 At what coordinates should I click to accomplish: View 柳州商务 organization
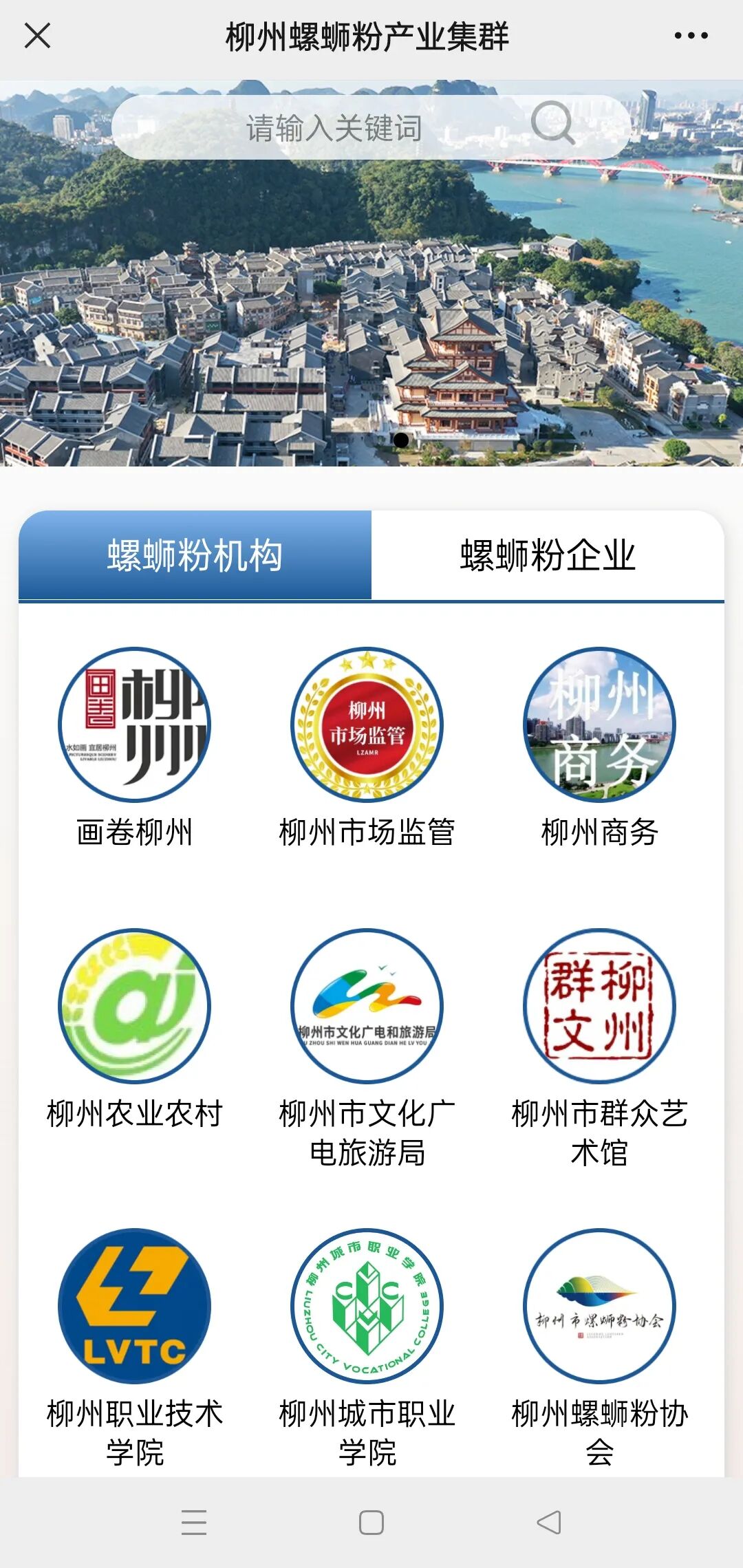pos(600,725)
